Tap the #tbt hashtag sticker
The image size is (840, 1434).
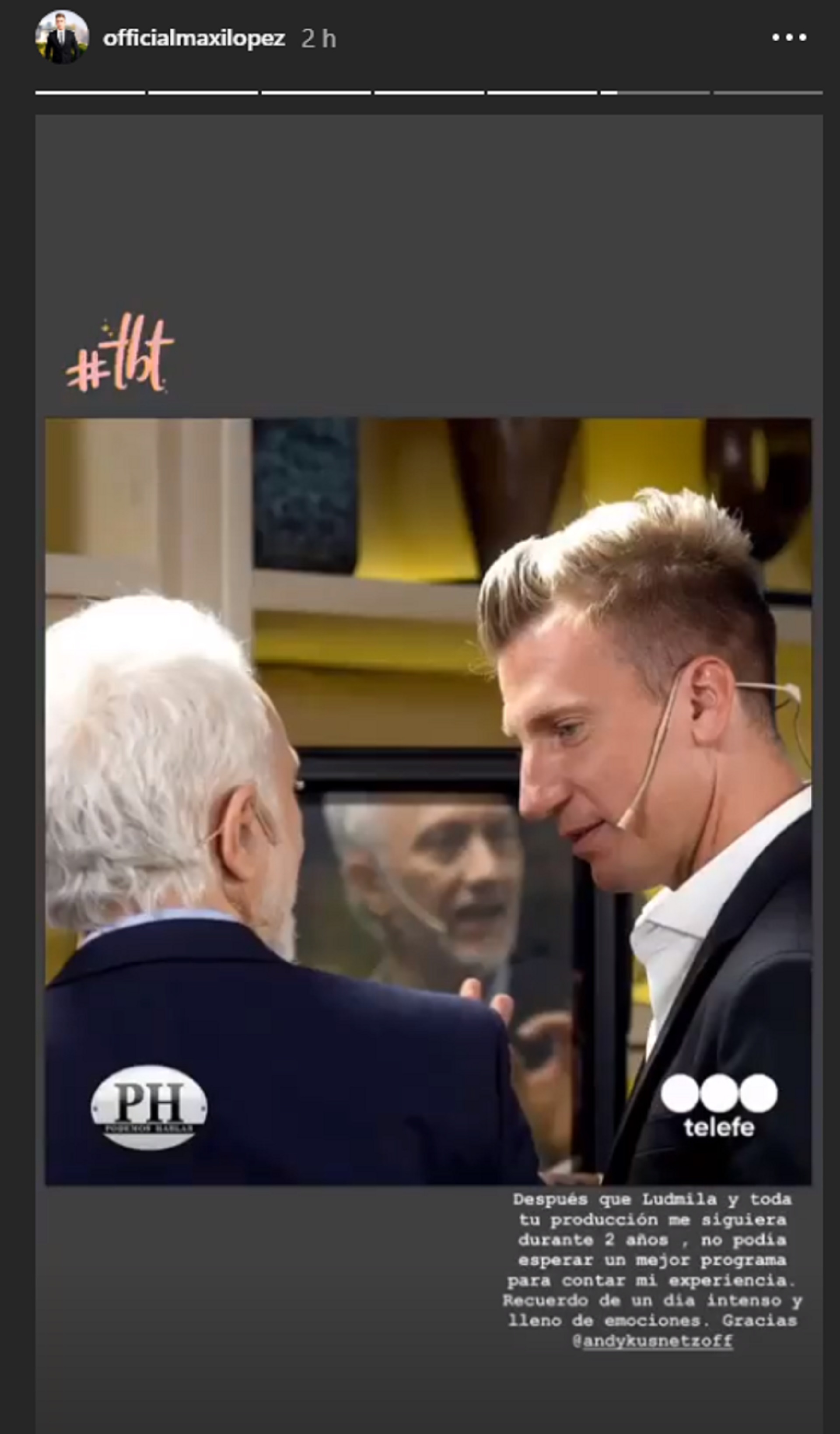click(120, 354)
